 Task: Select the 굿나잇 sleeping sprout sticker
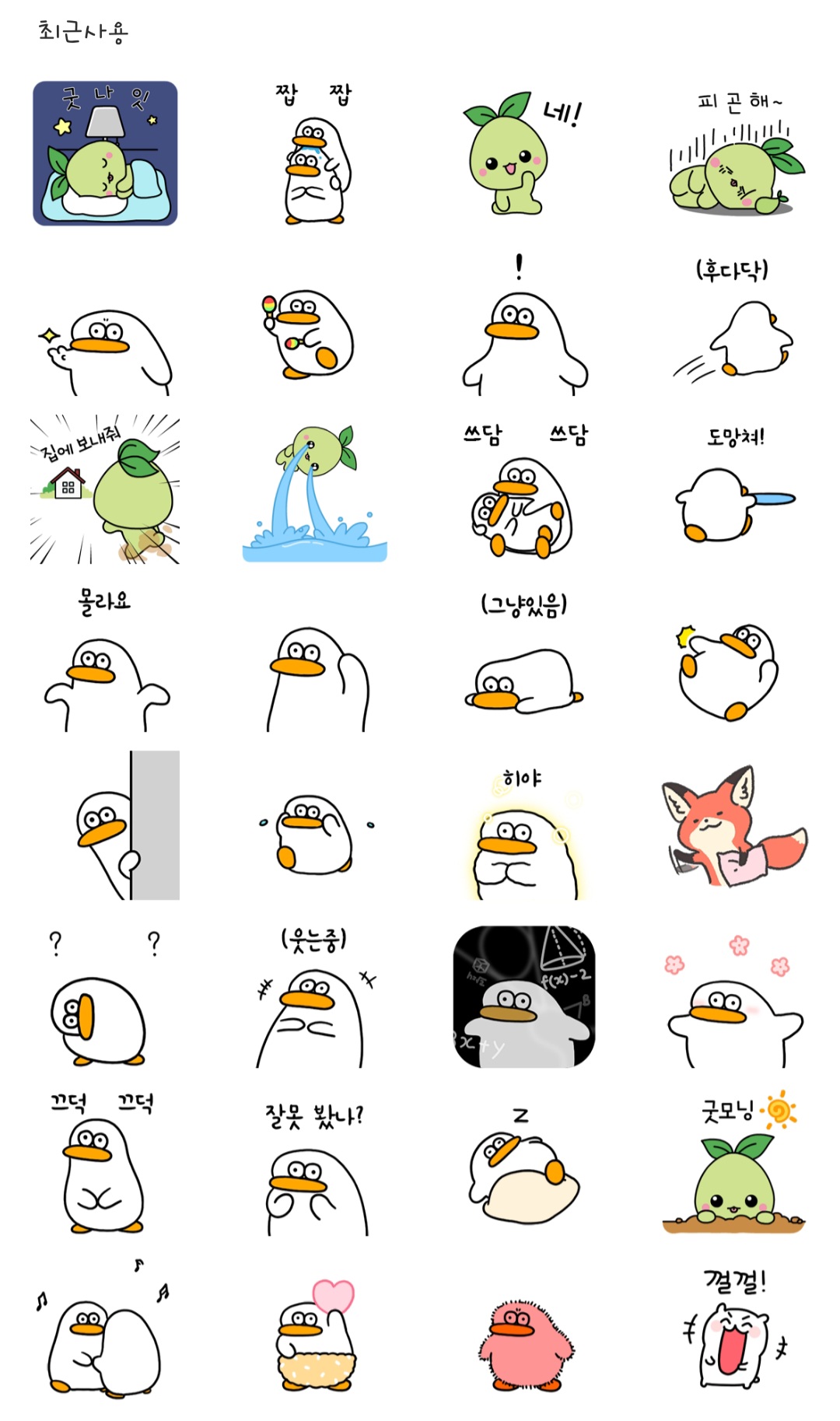coord(105,153)
